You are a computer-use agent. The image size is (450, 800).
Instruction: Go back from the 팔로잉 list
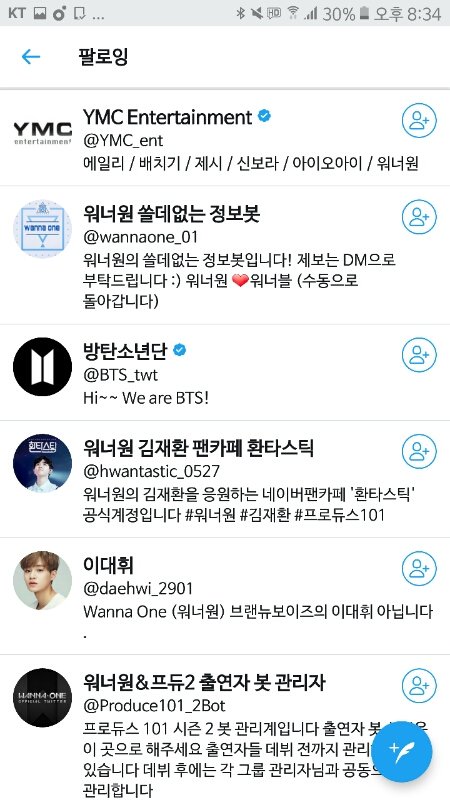pos(31,57)
